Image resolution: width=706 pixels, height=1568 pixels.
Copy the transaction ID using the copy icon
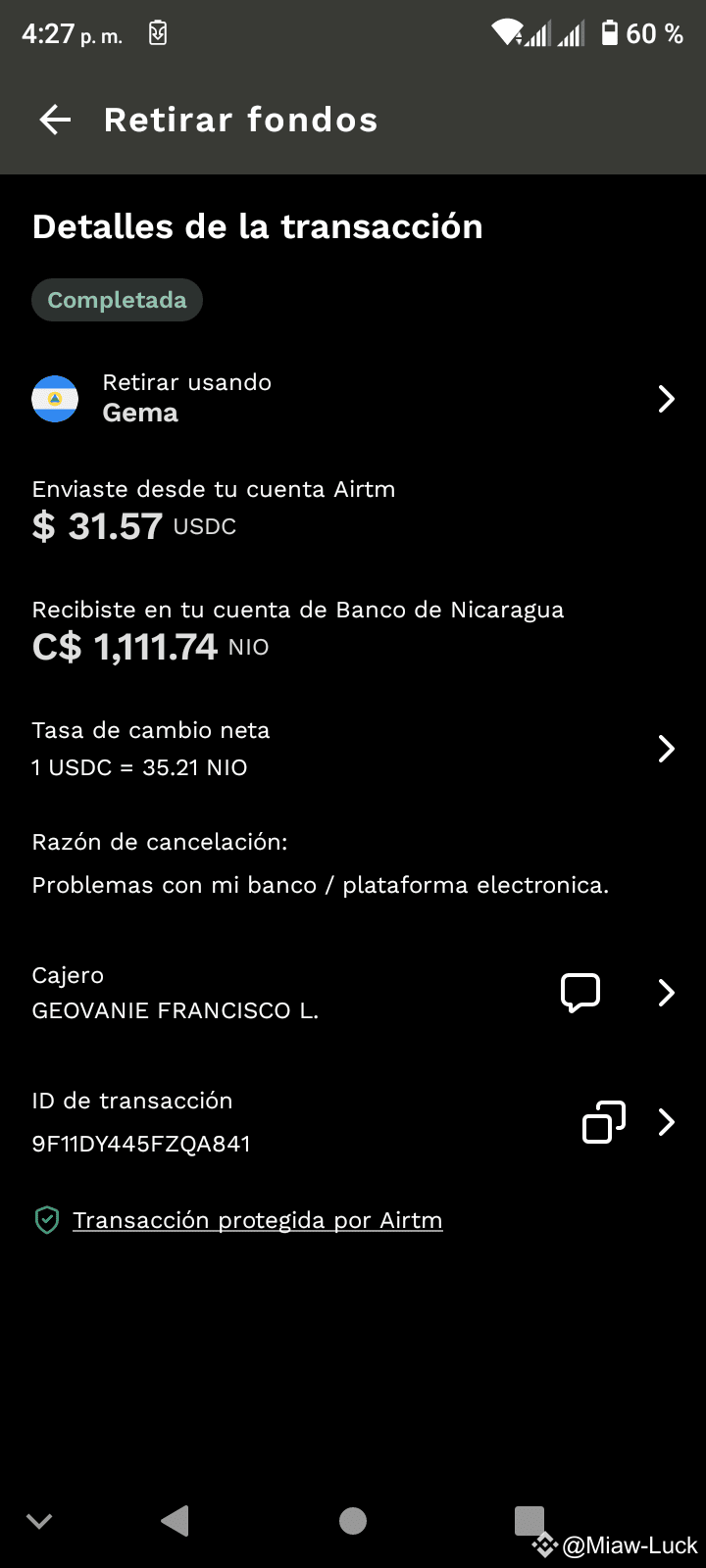point(602,1122)
